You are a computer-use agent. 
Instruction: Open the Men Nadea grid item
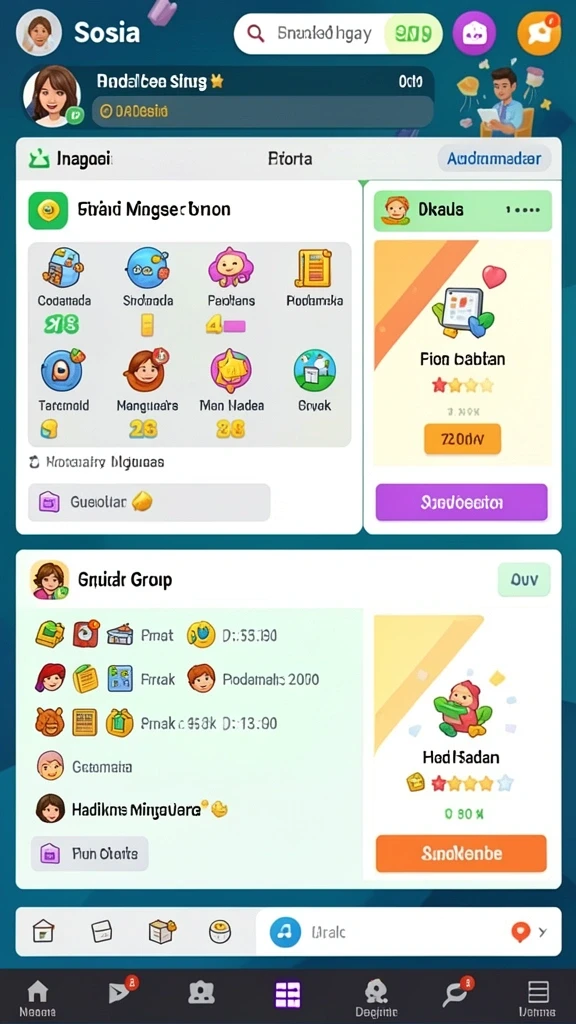(231, 393)
